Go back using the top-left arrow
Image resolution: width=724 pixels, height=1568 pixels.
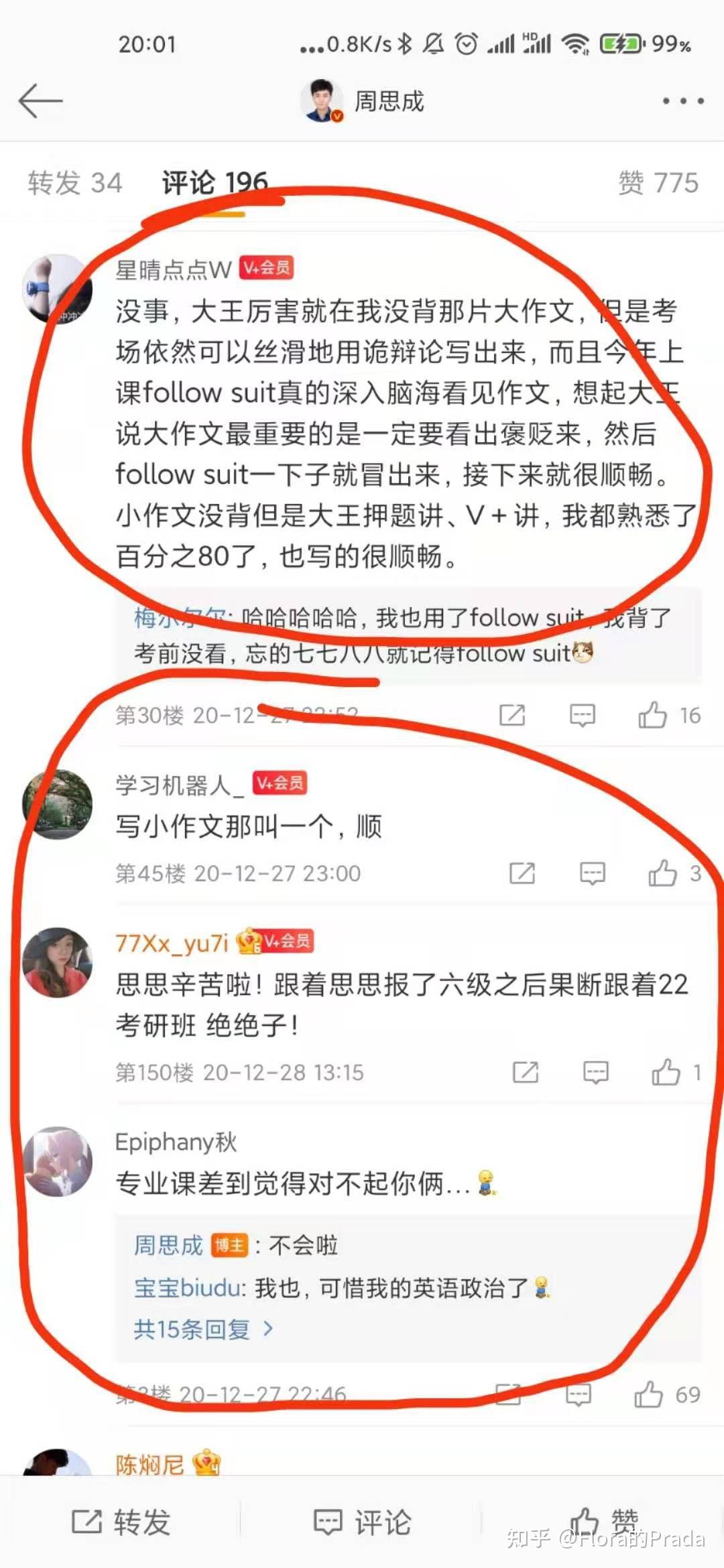click(x=40, y=101)
